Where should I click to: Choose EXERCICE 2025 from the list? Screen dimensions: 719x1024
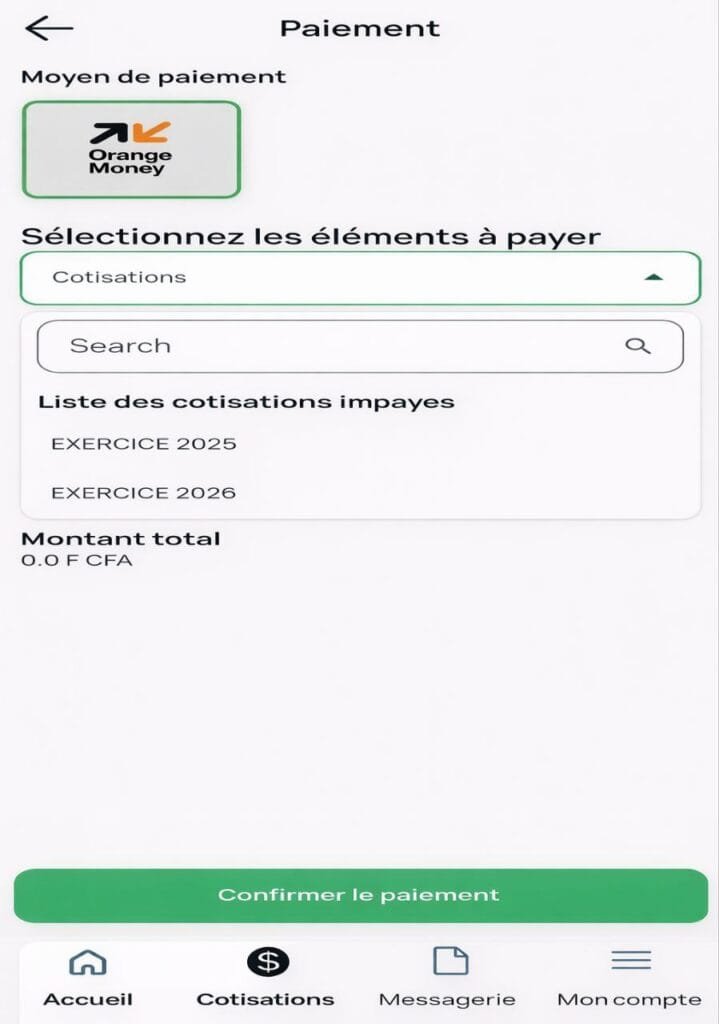coord(144,443)
